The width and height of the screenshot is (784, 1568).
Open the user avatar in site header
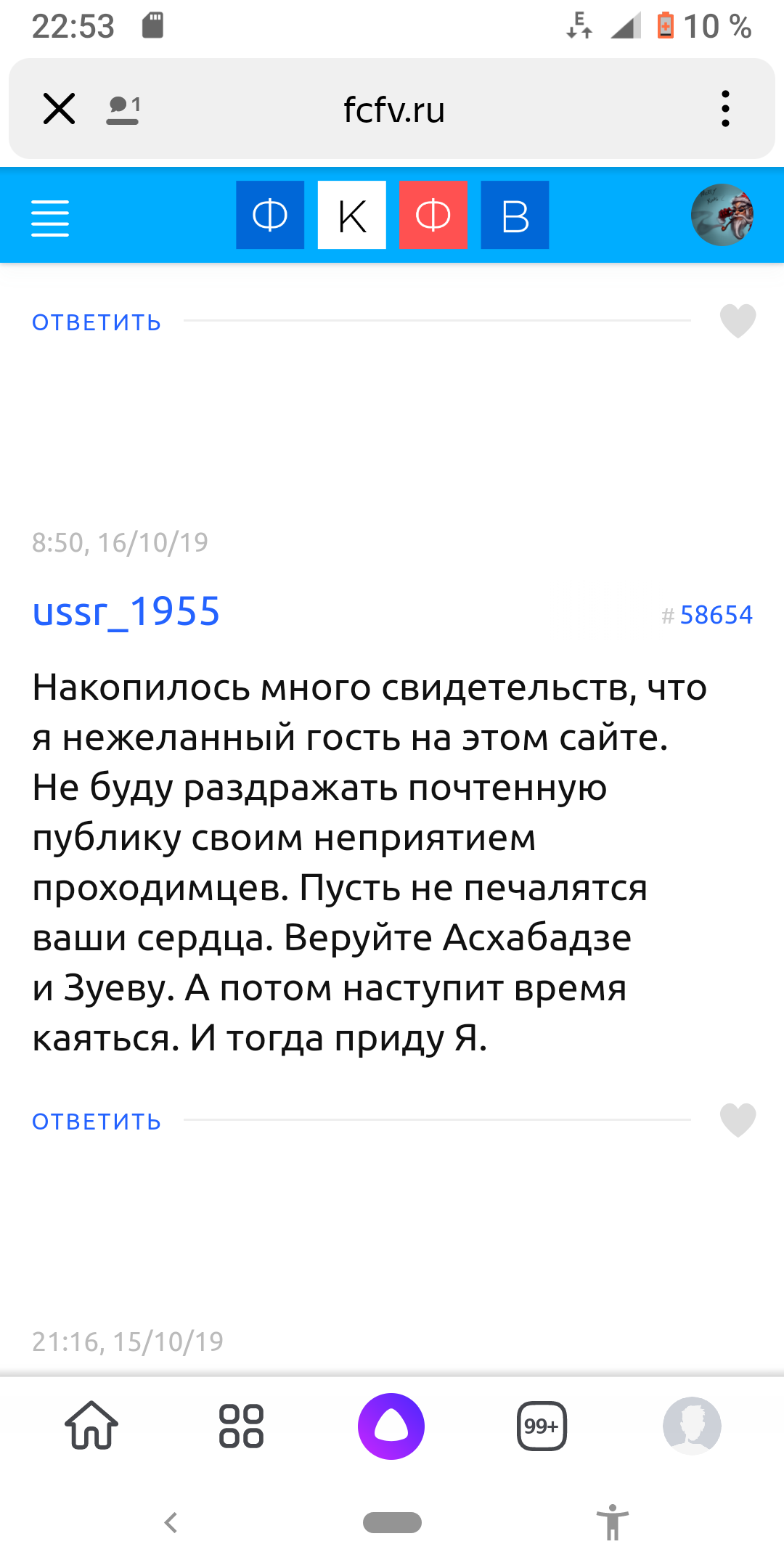click(722, 215)
